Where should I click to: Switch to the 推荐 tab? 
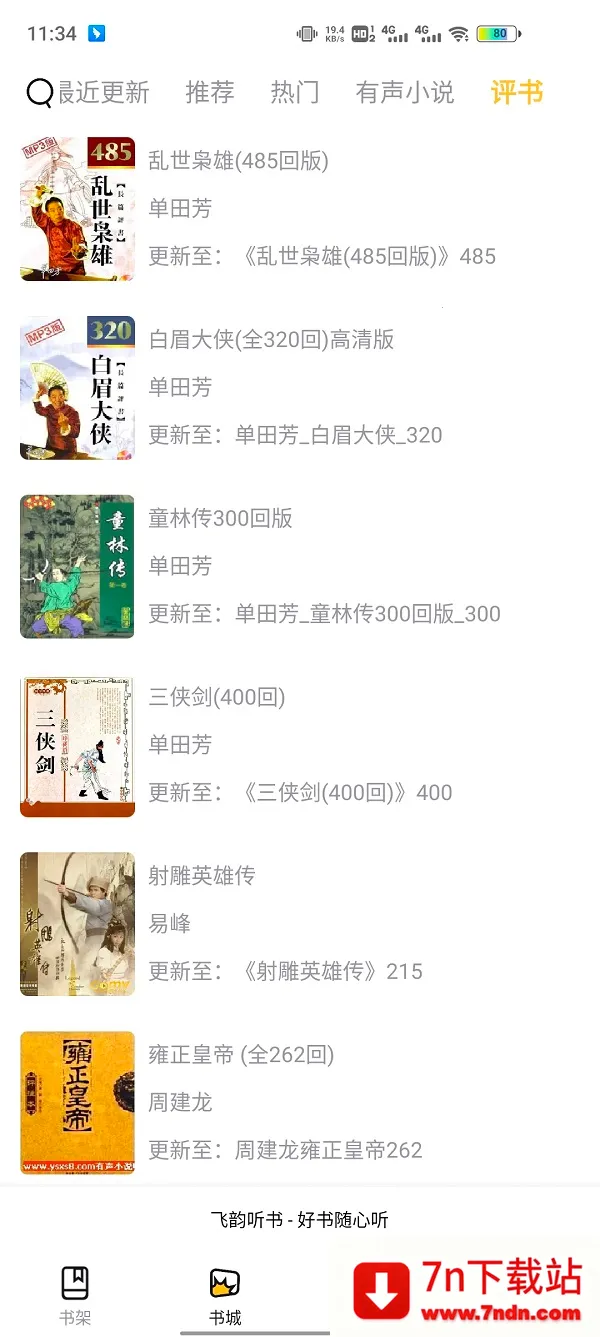click(210, 93)
